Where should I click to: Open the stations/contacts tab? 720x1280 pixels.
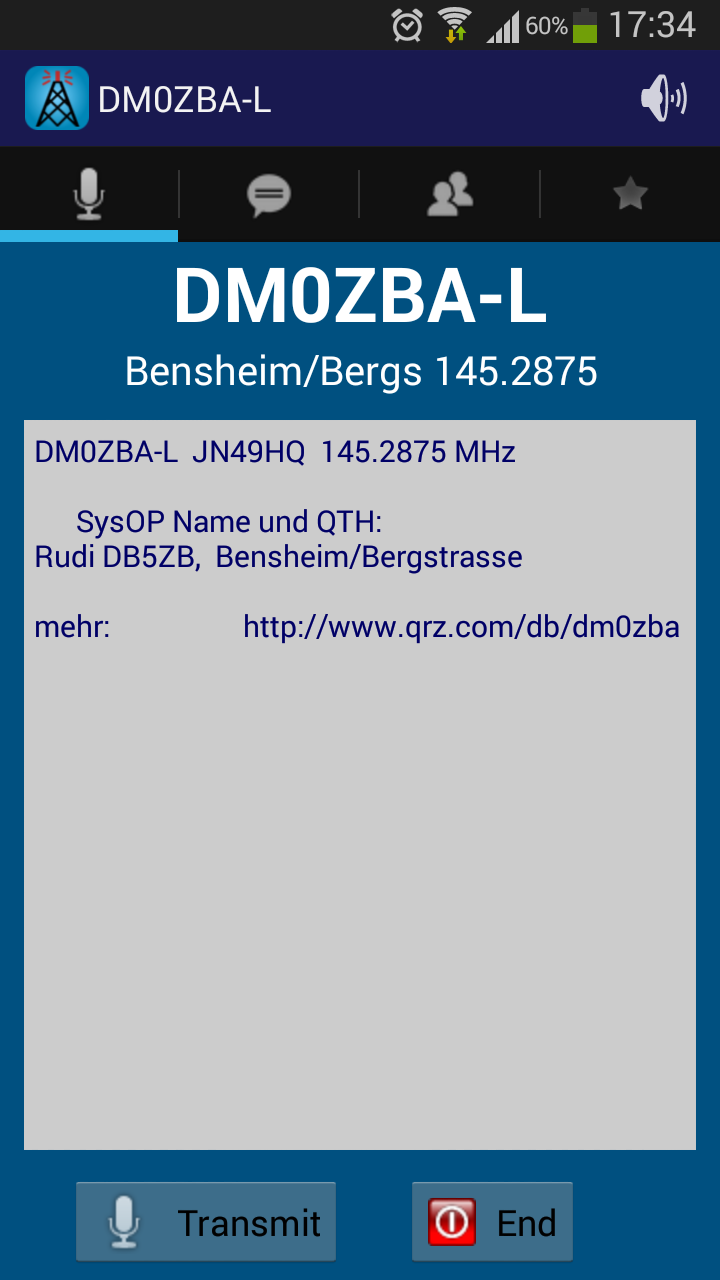450,194
